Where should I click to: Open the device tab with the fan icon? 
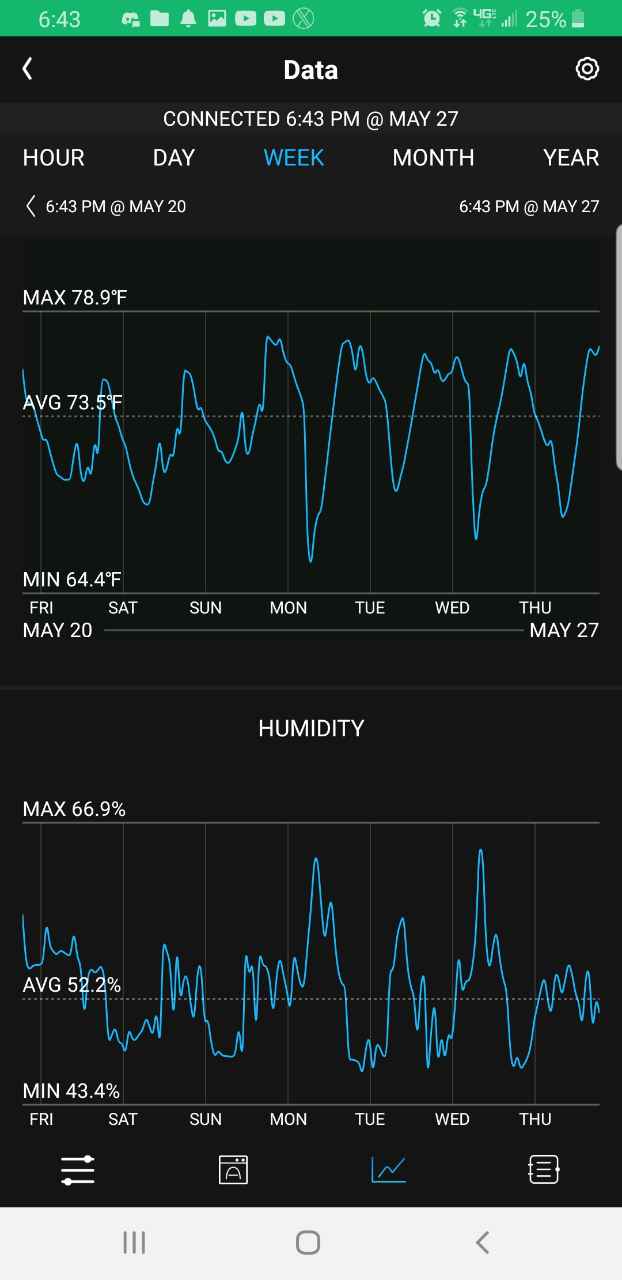pos(233,1169)
